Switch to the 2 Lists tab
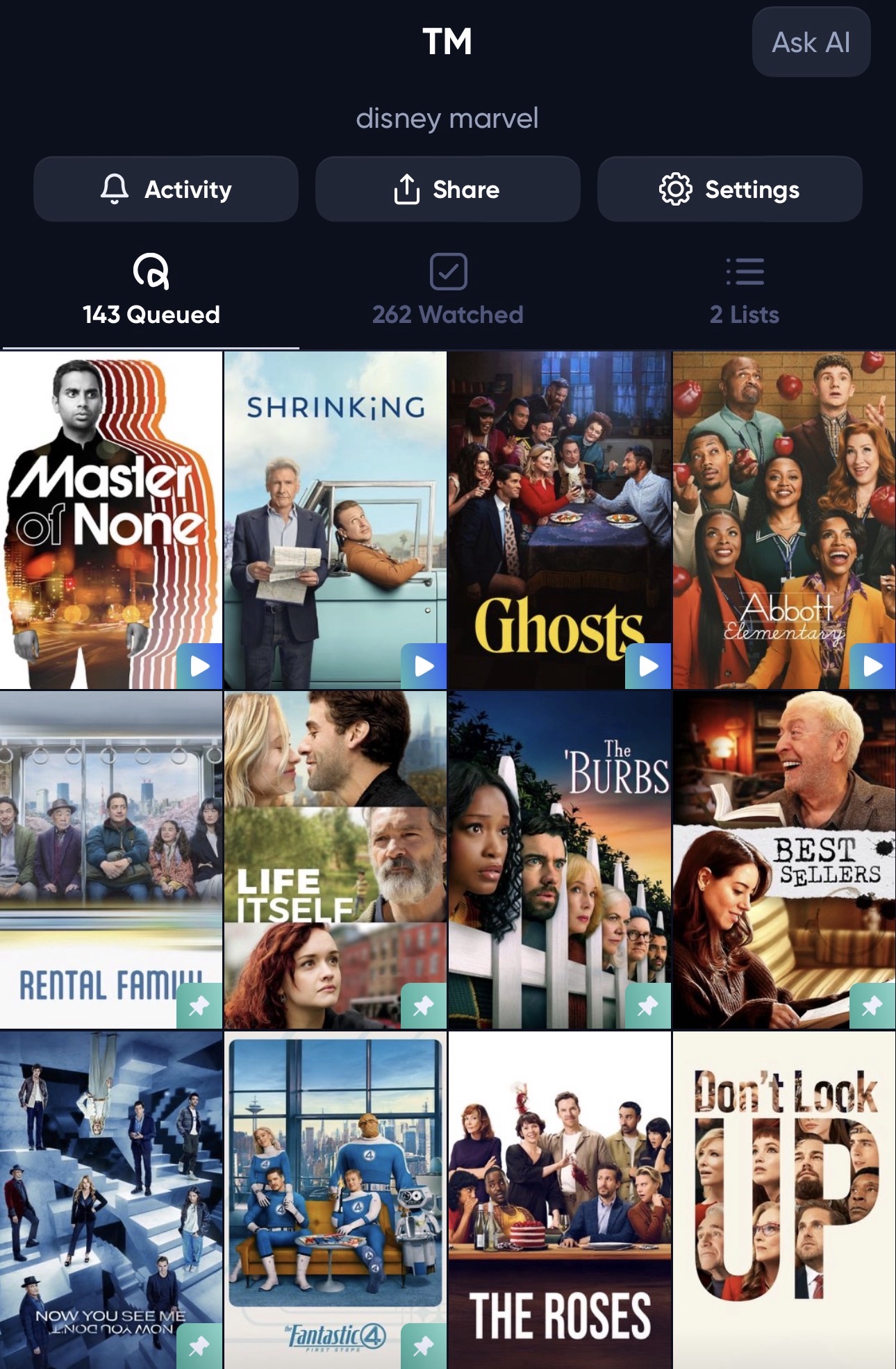 click(744, 292)
